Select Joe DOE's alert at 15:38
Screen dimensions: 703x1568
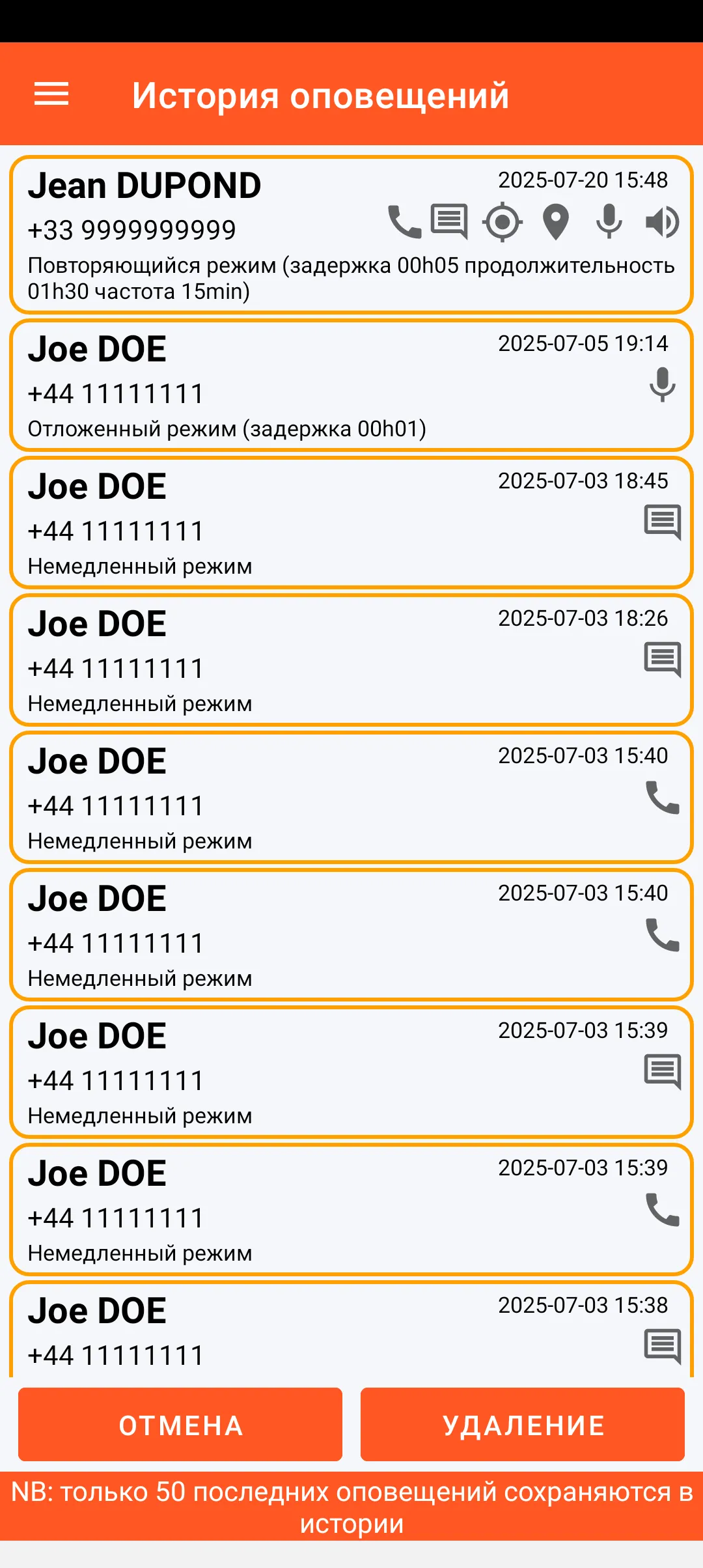point(351,1332)
